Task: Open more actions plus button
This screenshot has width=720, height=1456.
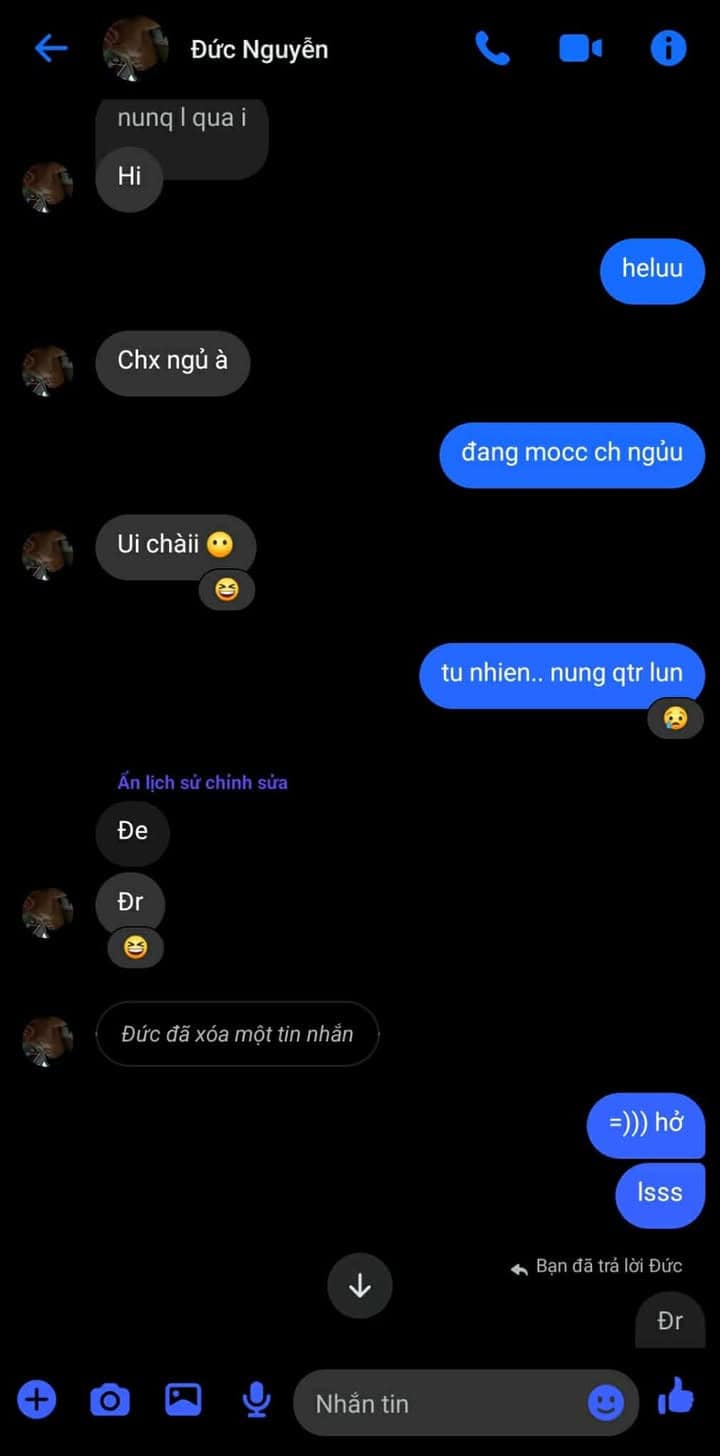Action: [37, 1399]
